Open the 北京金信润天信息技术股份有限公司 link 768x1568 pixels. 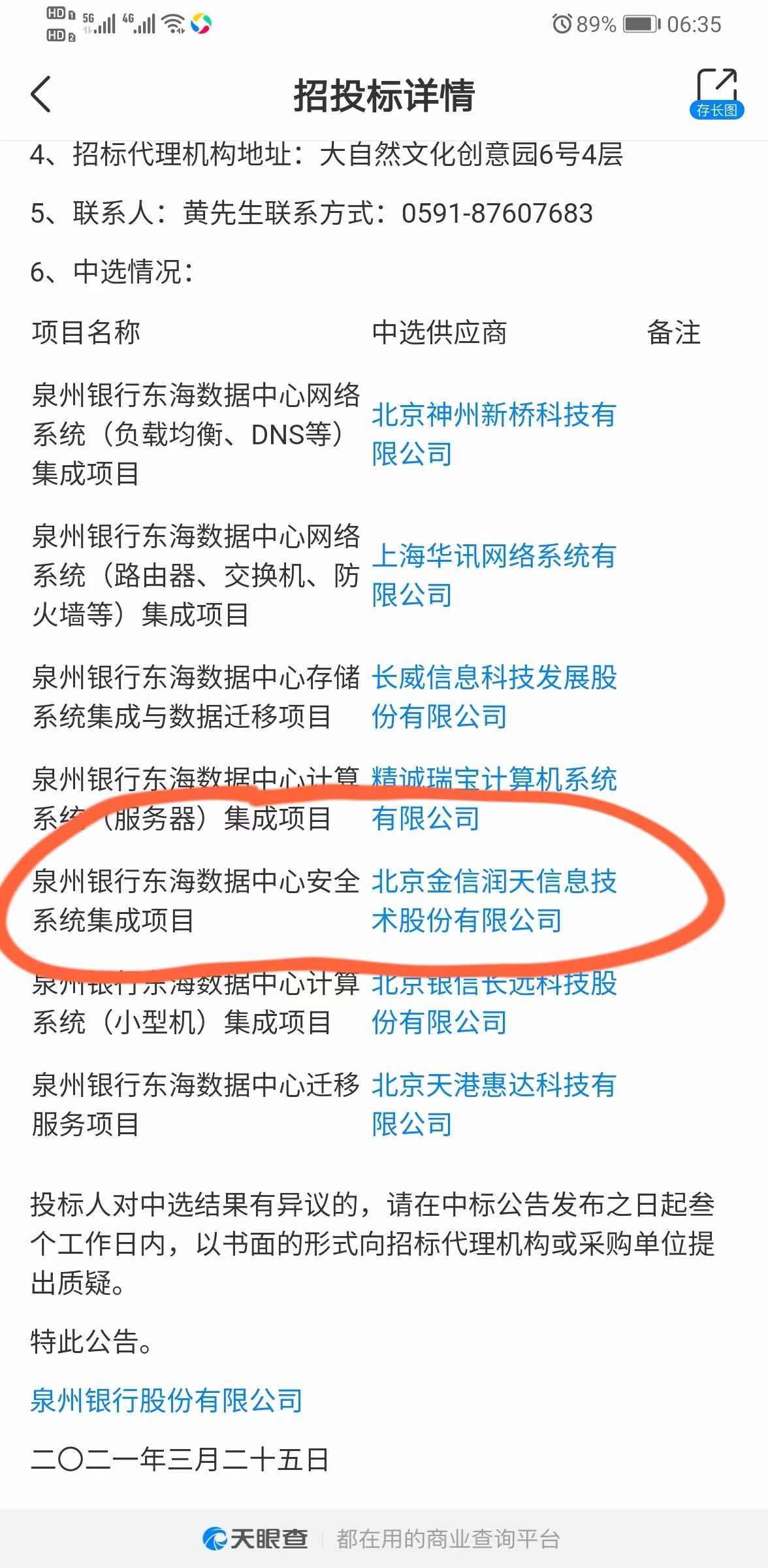[494, 900]
